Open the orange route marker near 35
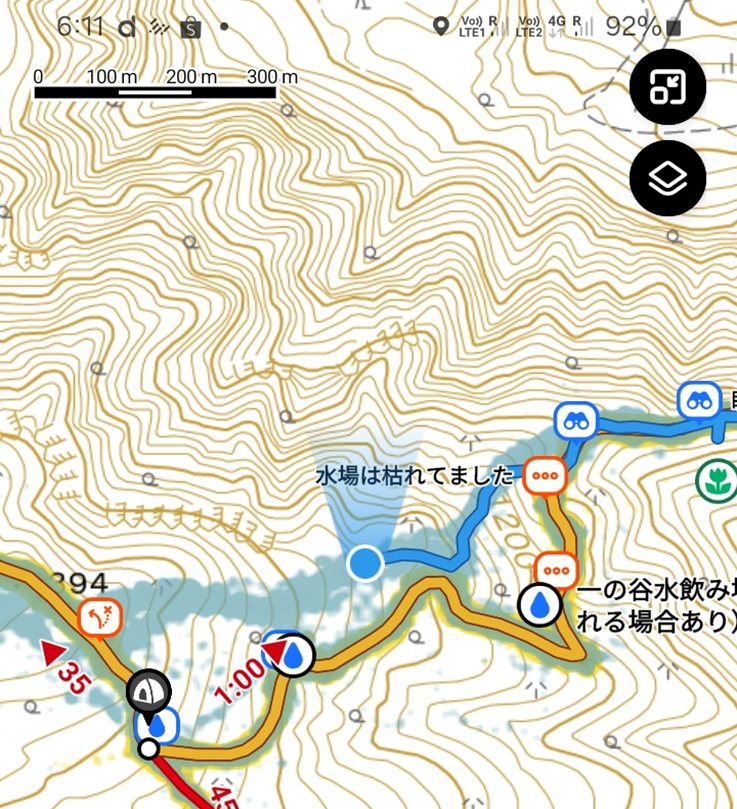This screenshot has height=809, width=737. coord(100,618)
